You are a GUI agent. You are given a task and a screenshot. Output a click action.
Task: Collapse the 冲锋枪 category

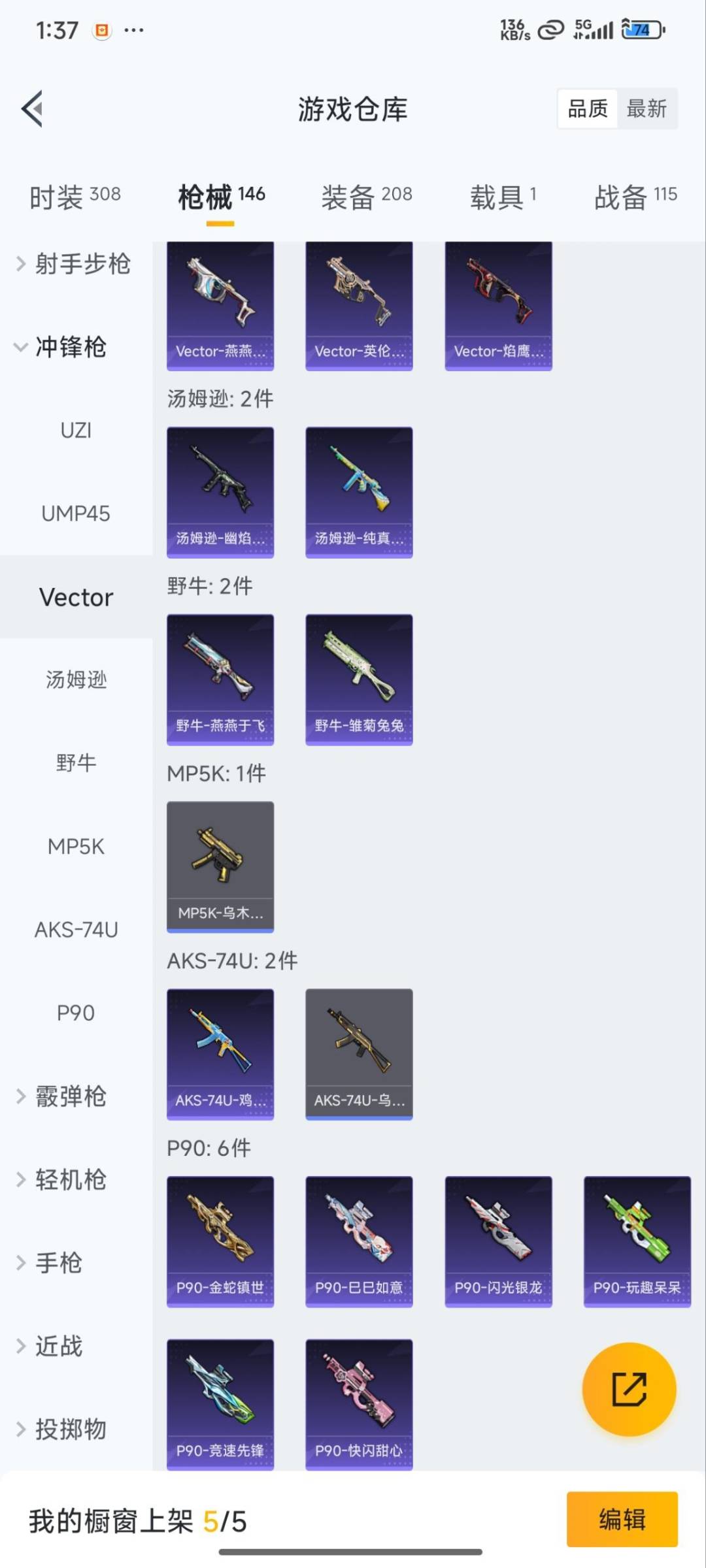[x=70, y=347]
